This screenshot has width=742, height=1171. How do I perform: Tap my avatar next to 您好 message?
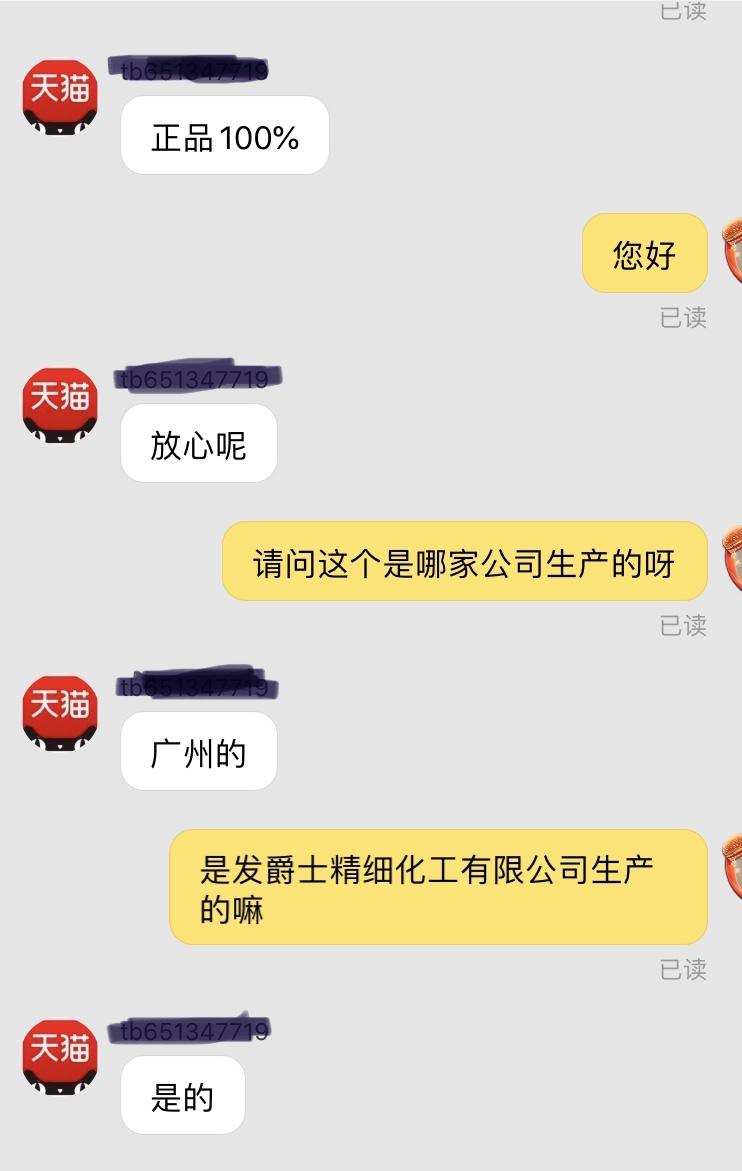(732, 252)
